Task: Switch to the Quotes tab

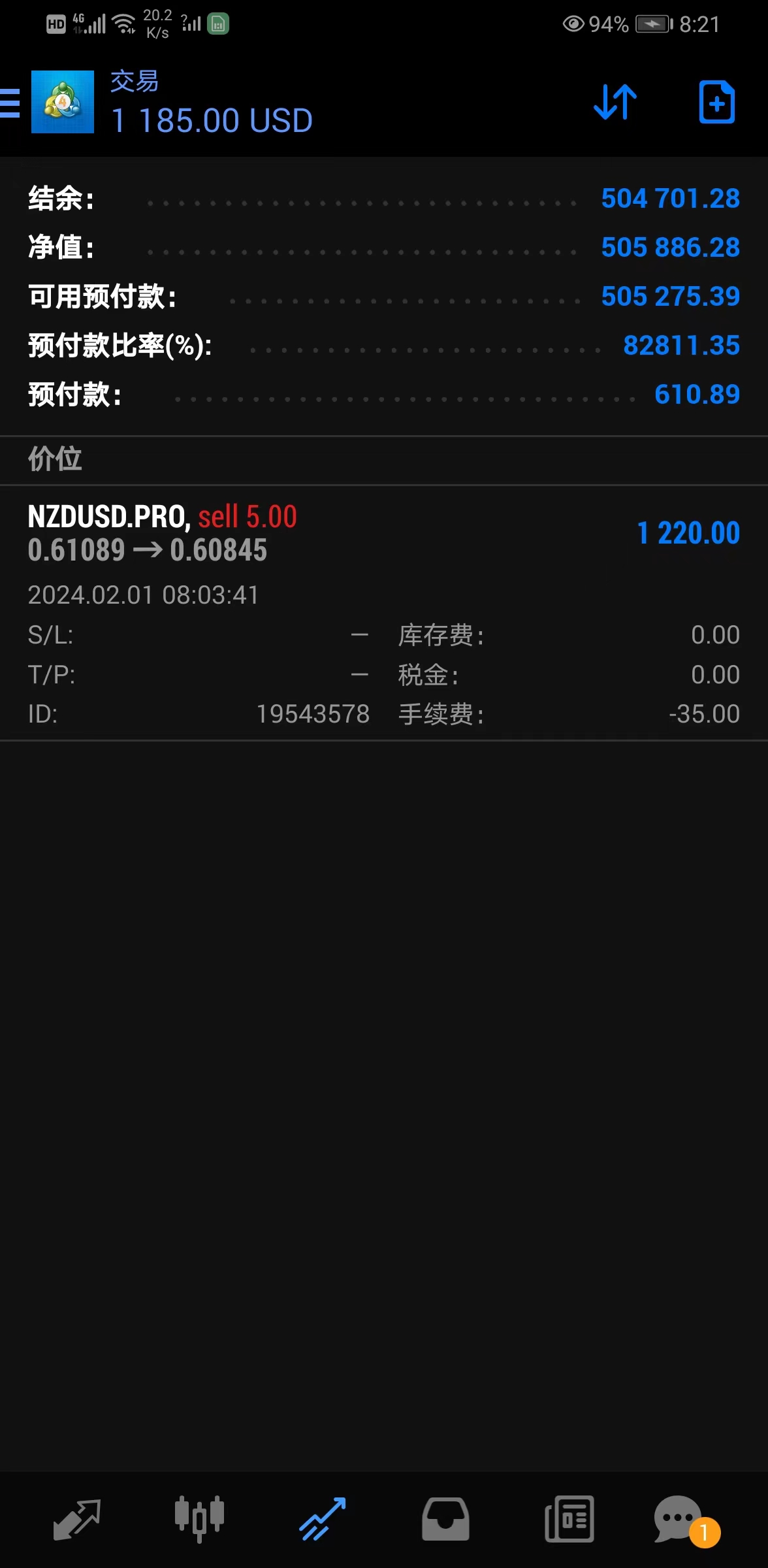Action: (x=76, y=1519)
